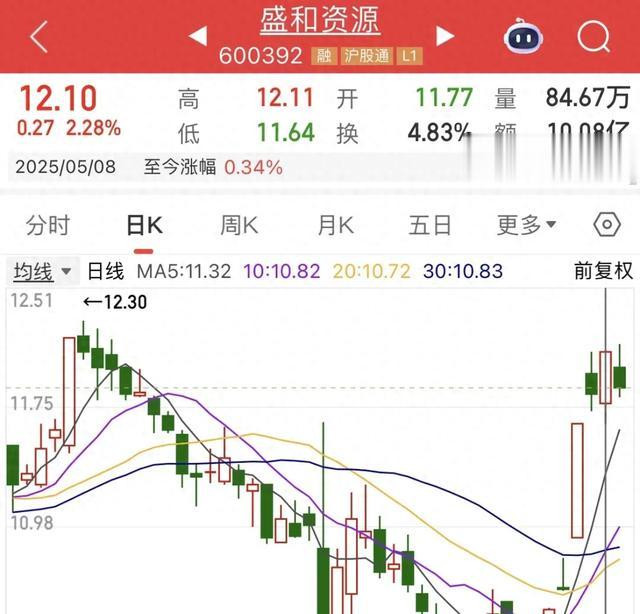Show the 月K monthly chart
The height and width of the screenshot is (614, 640).
coord(336,225)
